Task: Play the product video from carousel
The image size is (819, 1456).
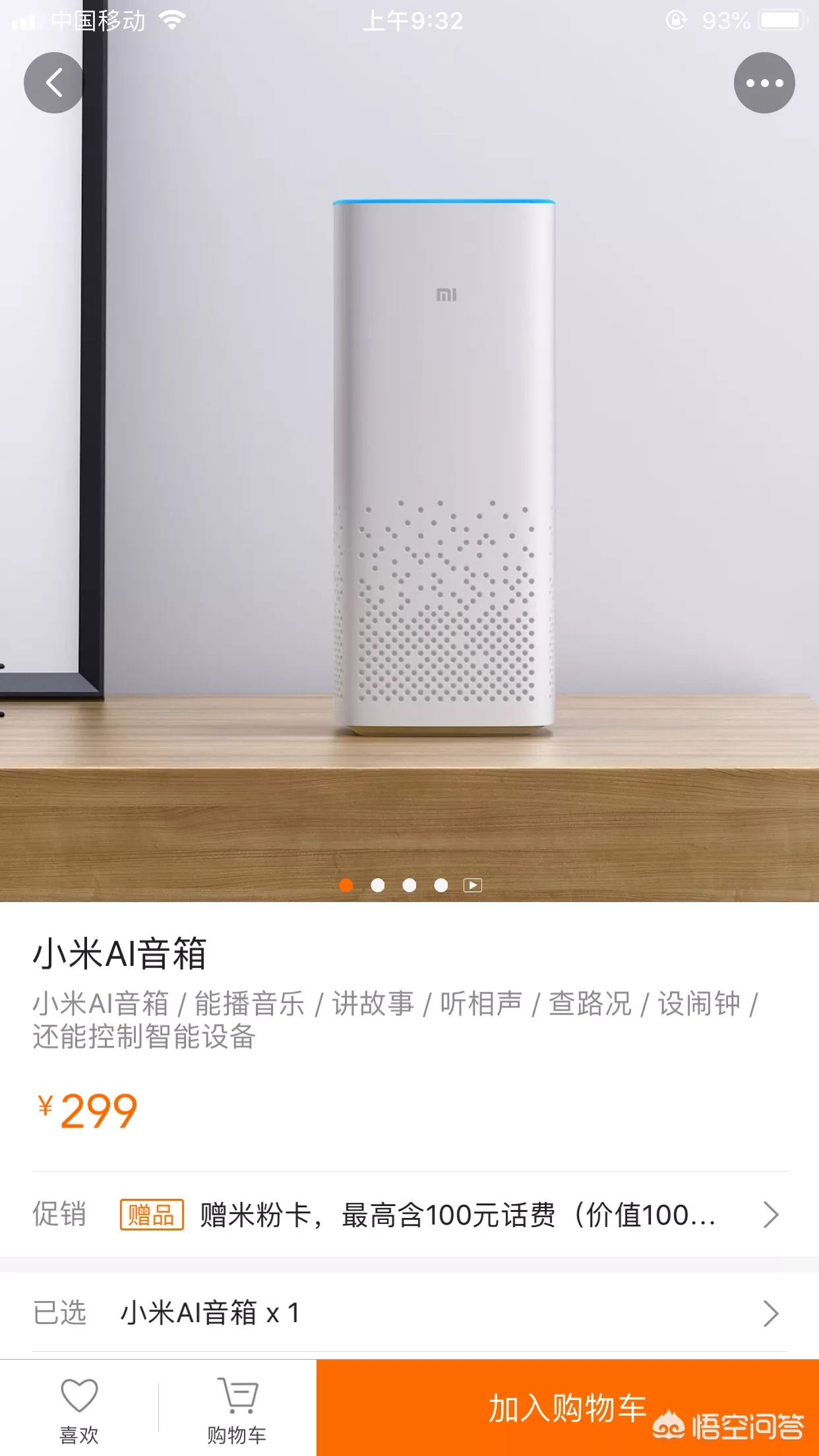Action: pyautogui.click(x=473, y=886)
